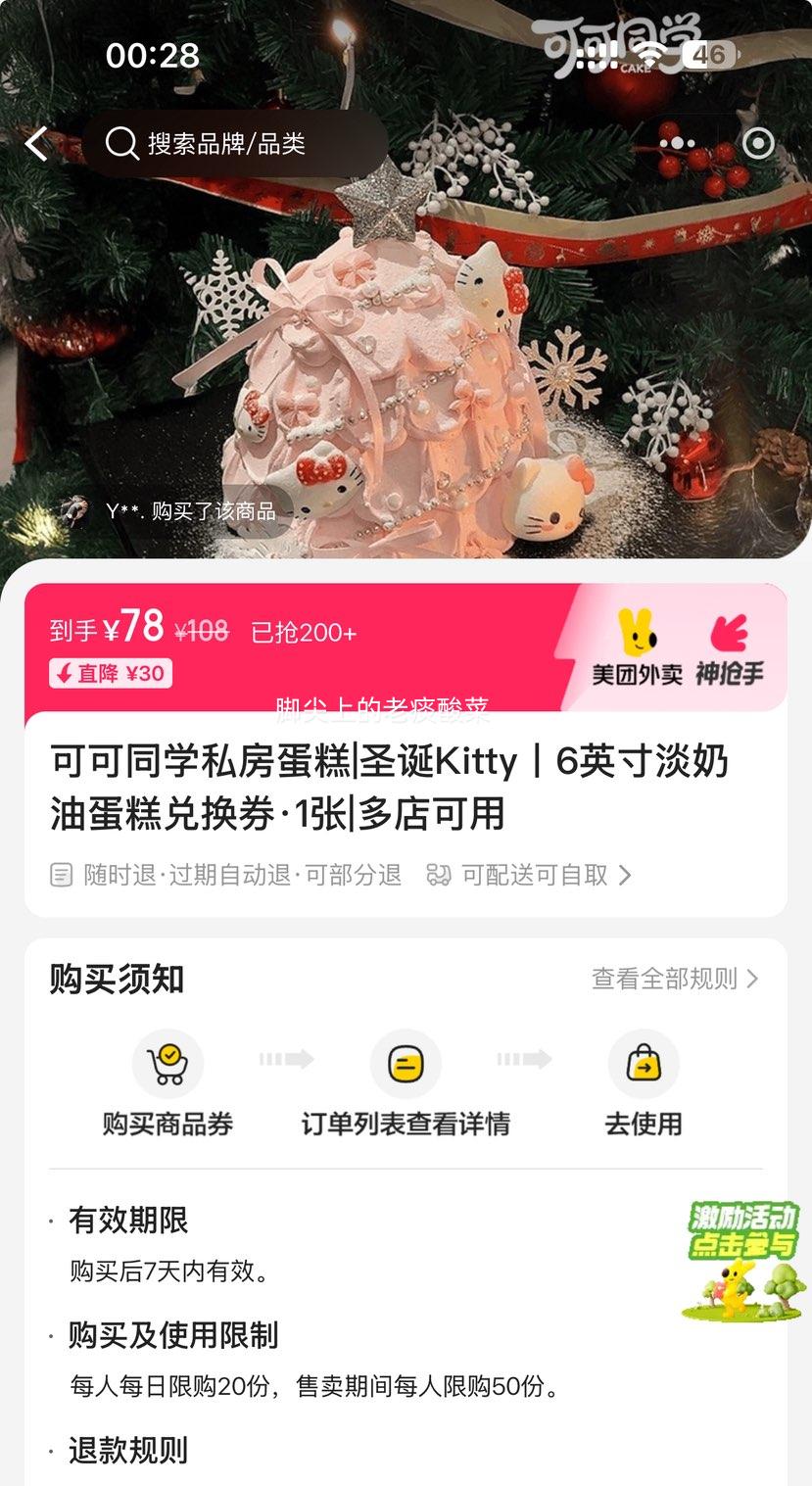Open 查看全部规则 with the right chevron
Image resolution: width=812 pixels, height=1486 pixels.
tap(750, 979)
